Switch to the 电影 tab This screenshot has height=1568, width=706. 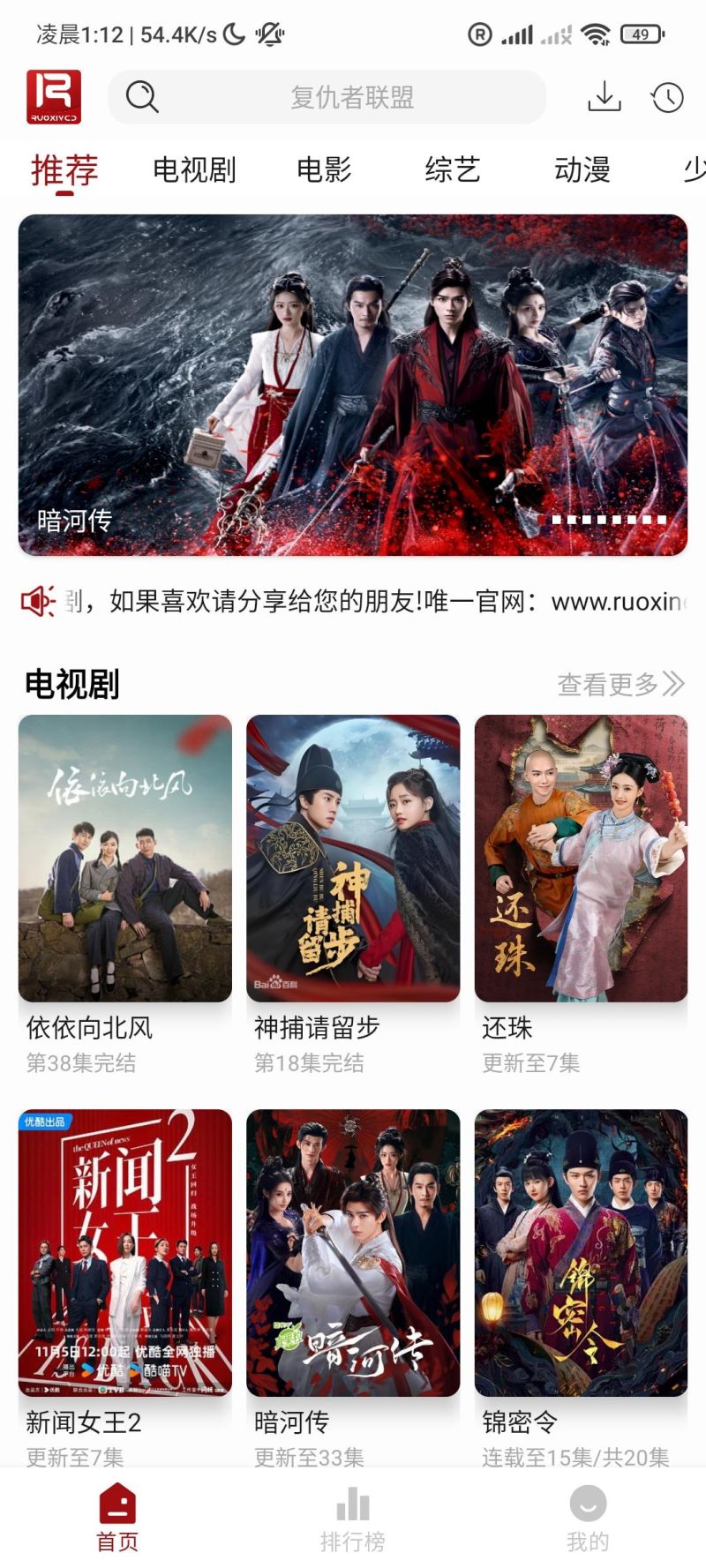324,169
